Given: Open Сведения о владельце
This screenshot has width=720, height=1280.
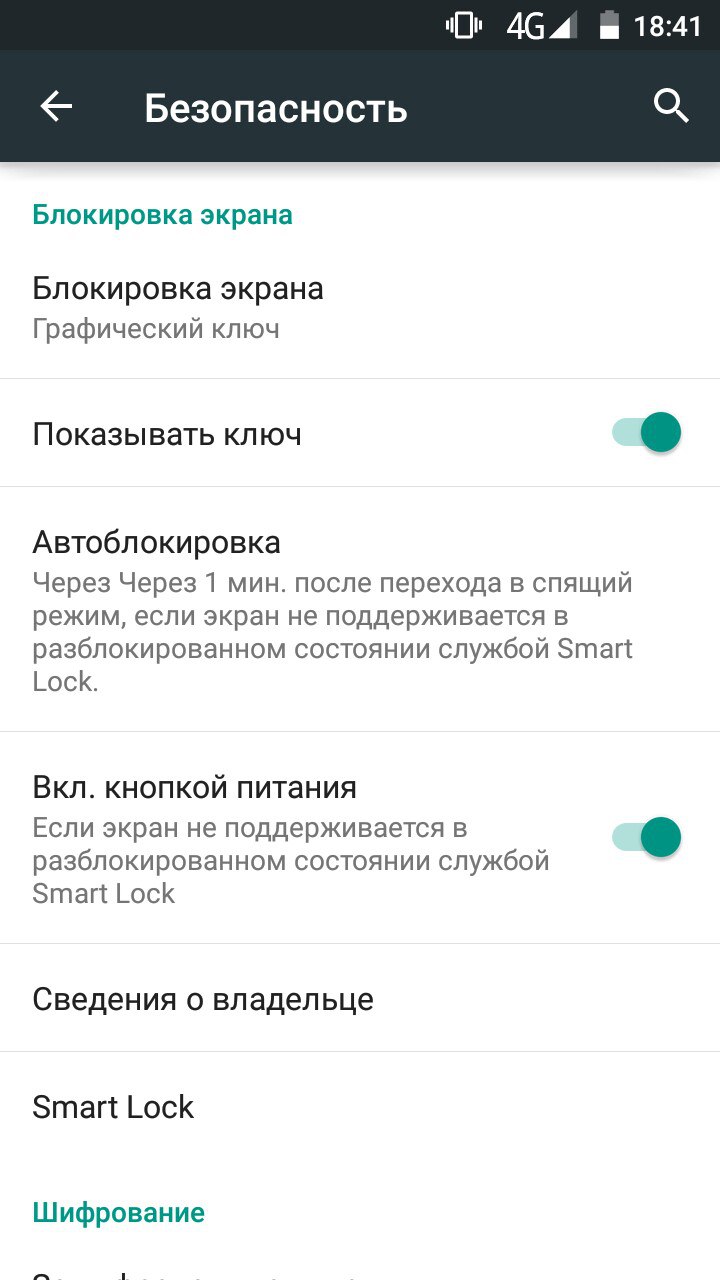Looking at the screenshot, I should tap(360, 998).
